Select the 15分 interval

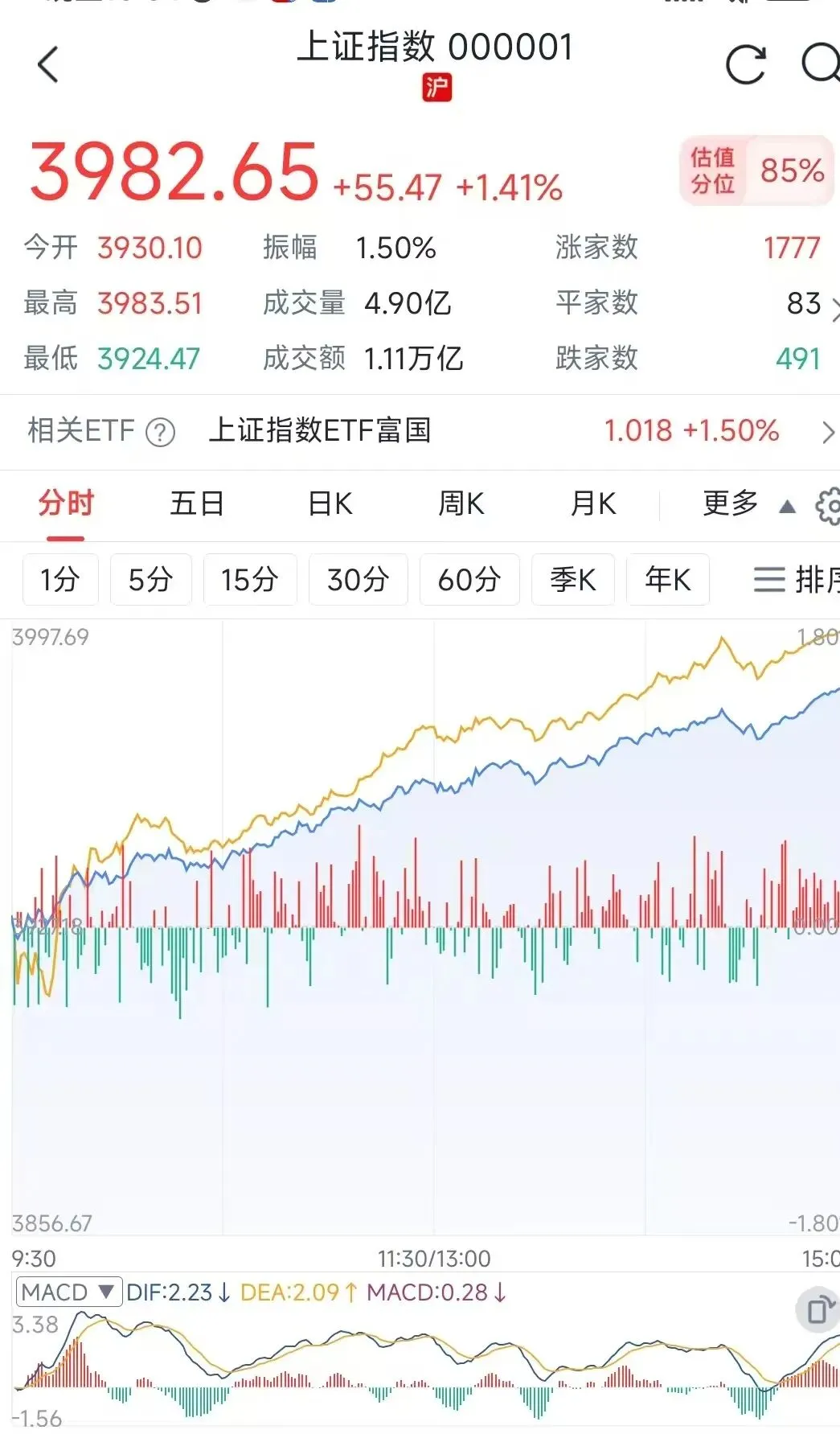click(x=250, y=579)
